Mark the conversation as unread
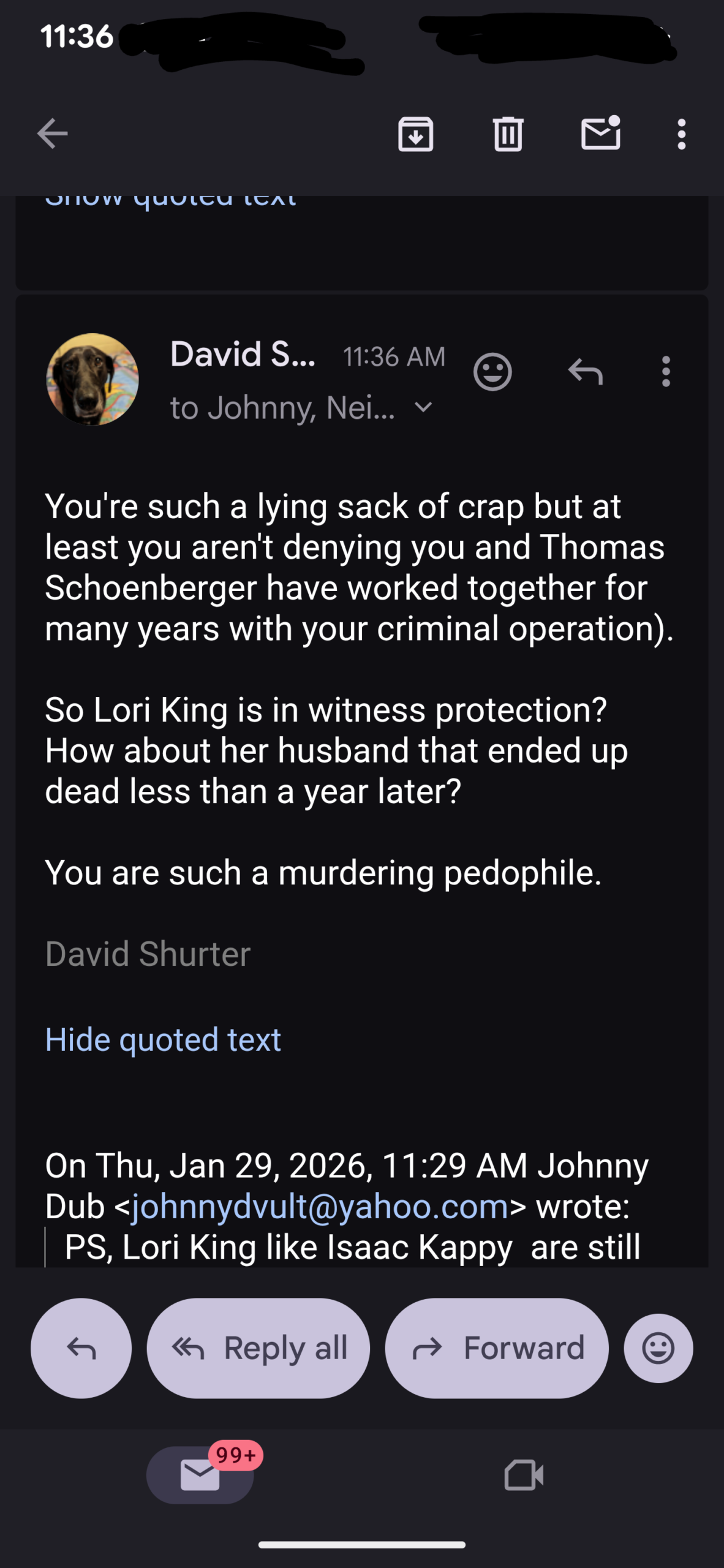 [x=600, y=134]
